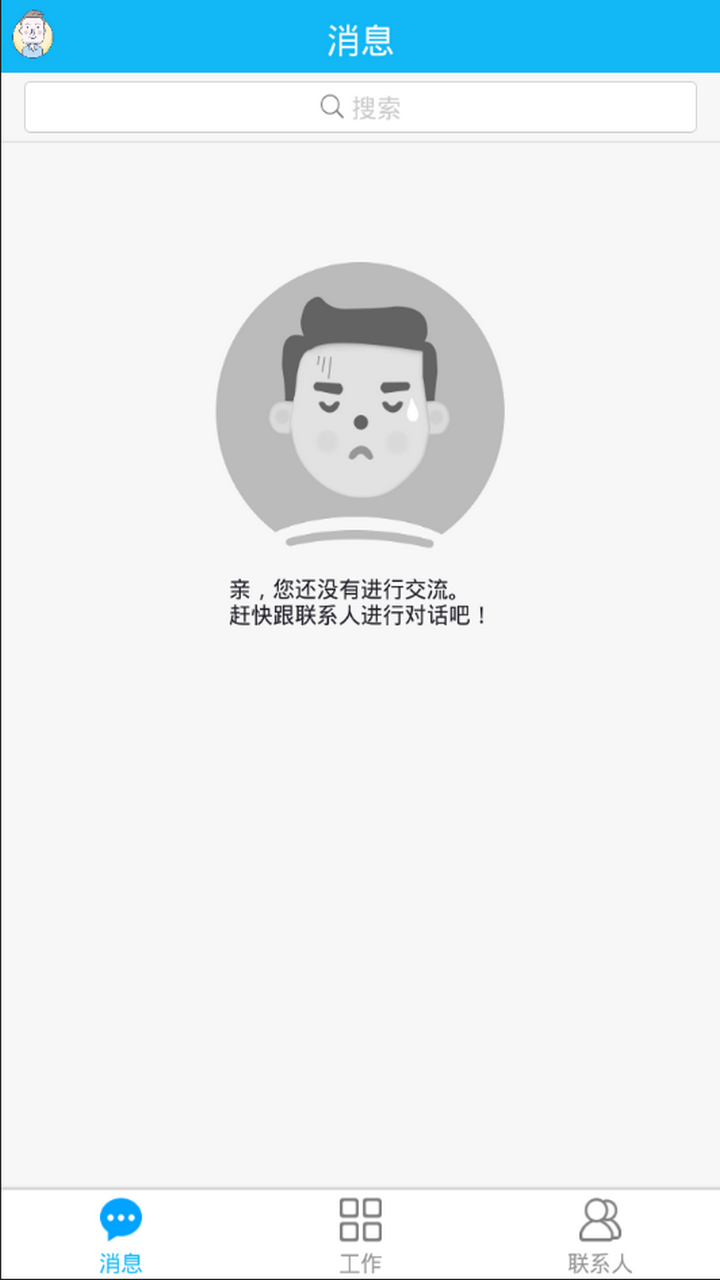The width and height of the screenshot is (720, 1280).
Task: Switch to the 工作 tab
Action: [x=359, y=1230]
